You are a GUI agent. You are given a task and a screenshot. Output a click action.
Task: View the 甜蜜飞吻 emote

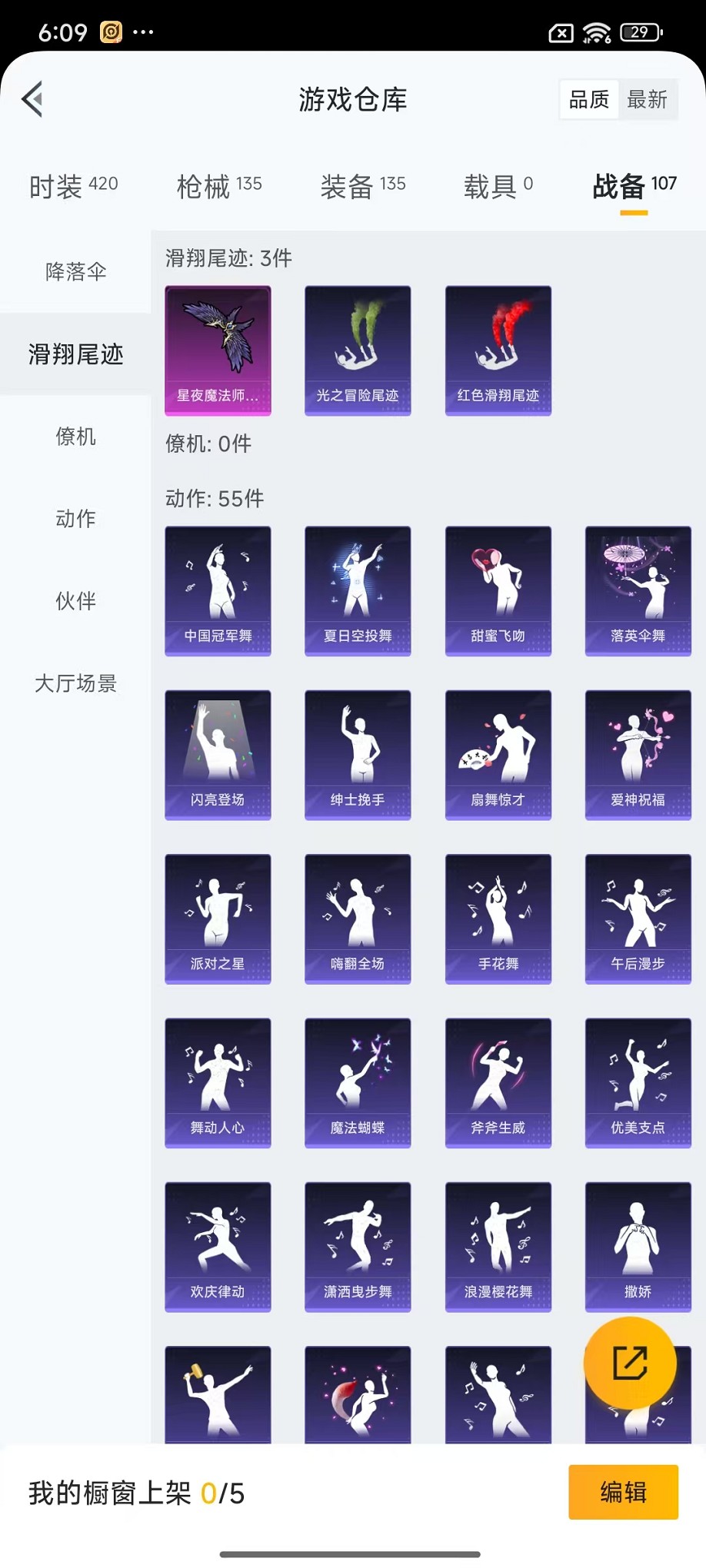click(498, 590)
